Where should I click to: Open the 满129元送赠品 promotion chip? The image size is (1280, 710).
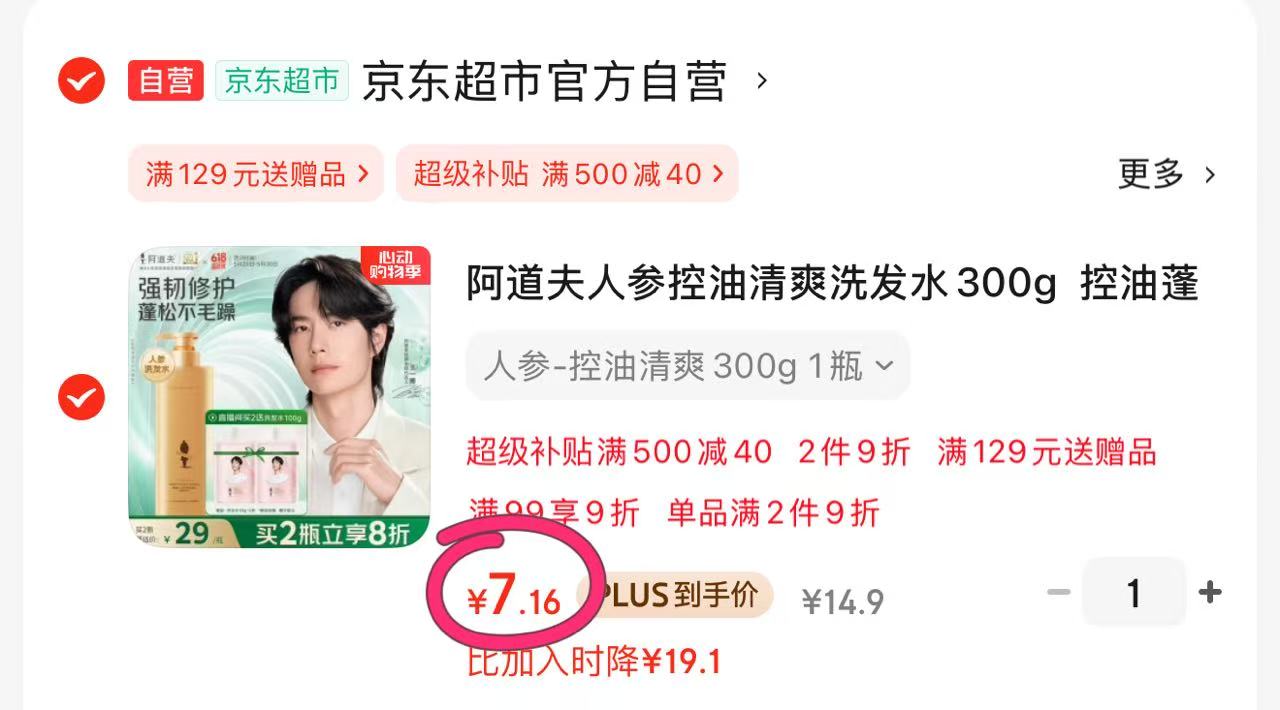tap(256, 174)
